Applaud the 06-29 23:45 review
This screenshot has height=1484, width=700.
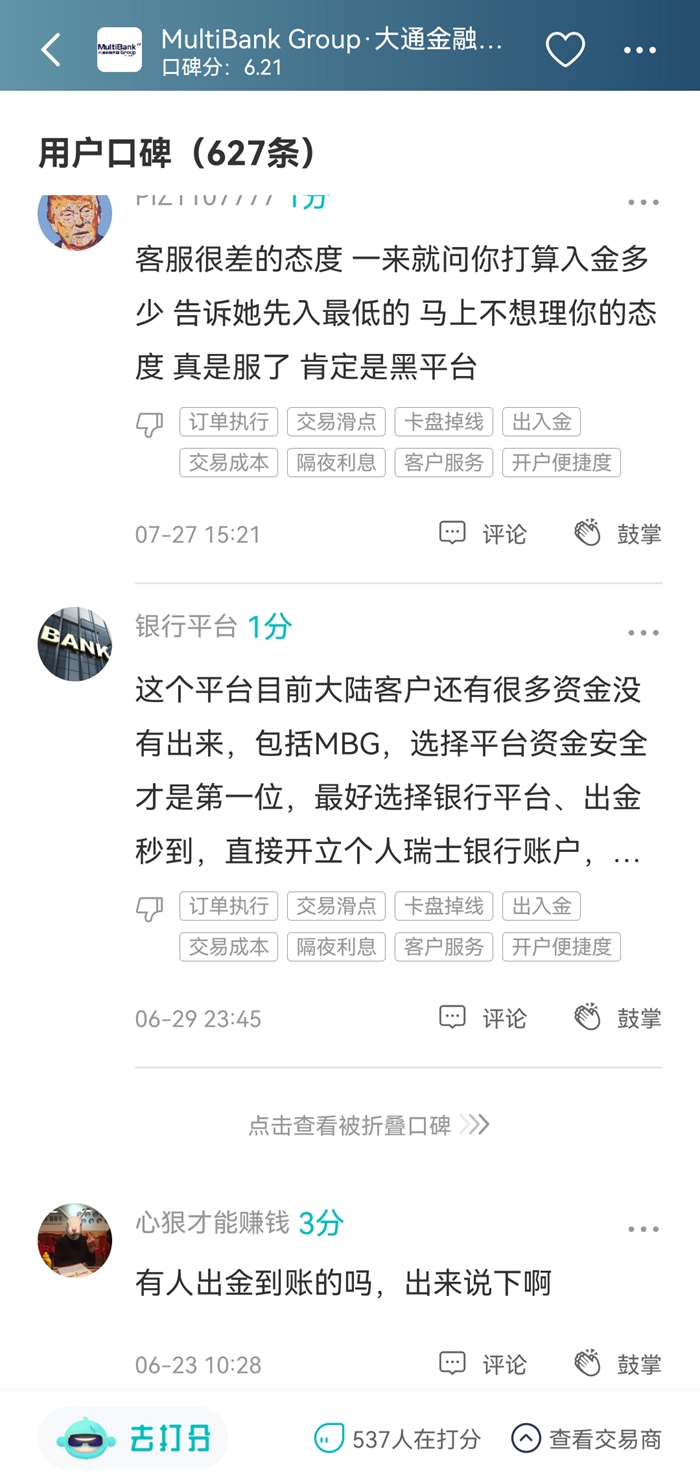coord(618,1018)
